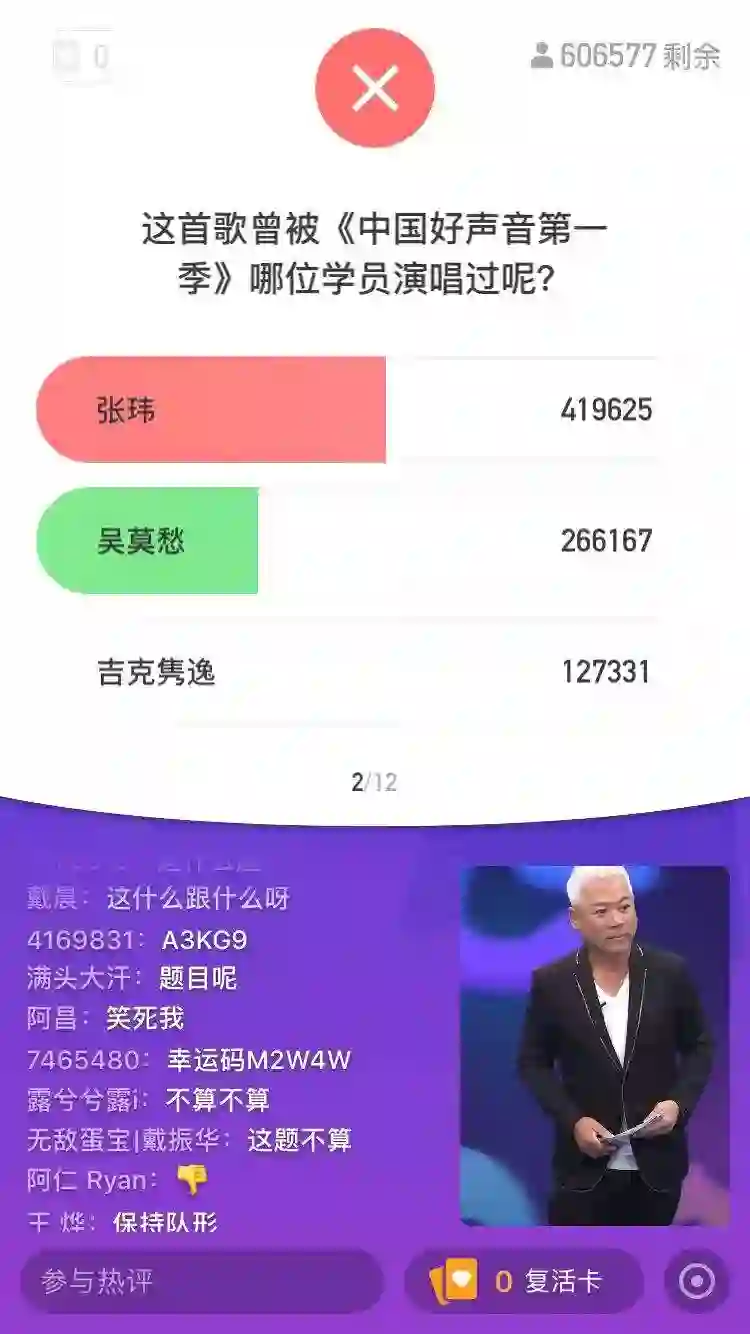Tap the 复活卡 revive card button
750x1334 pixels.
pyautogui.click(x=524, y=1281)
